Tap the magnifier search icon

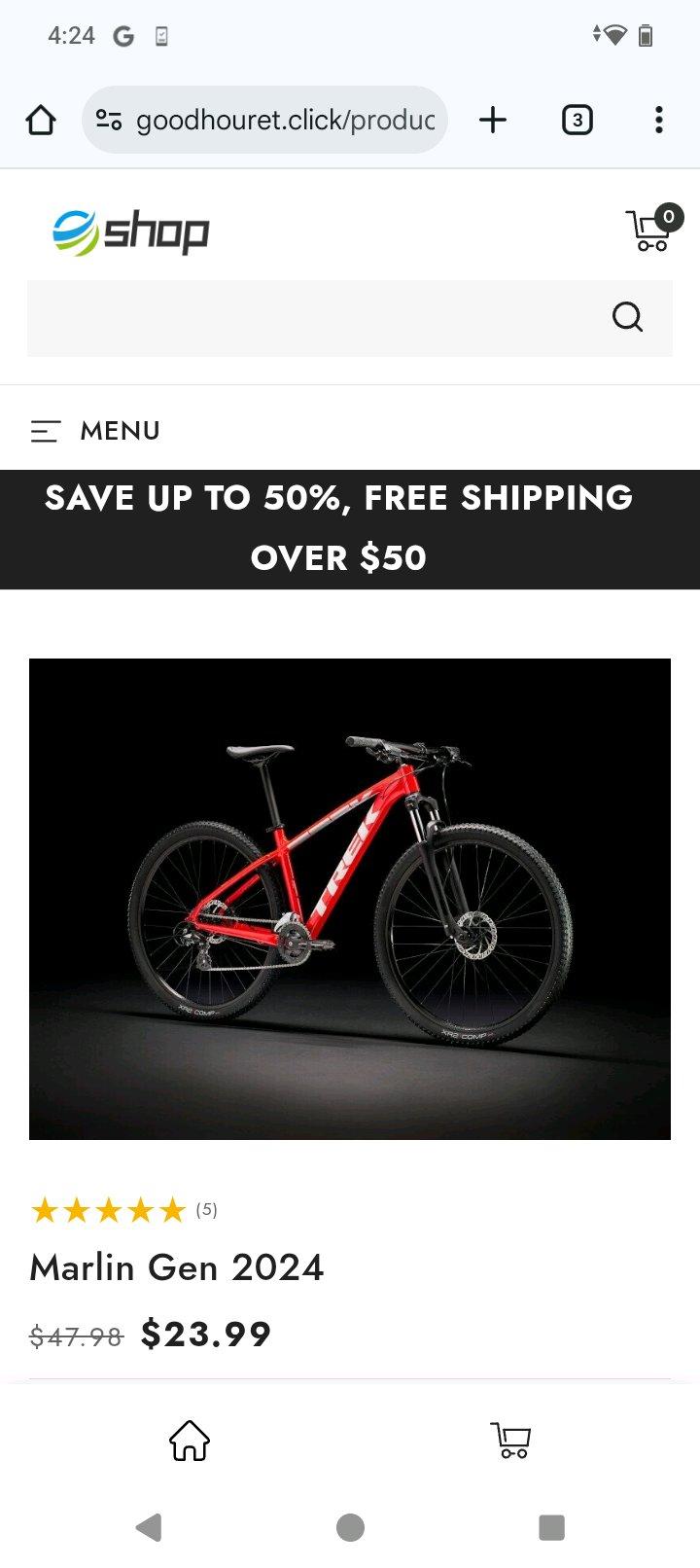(627, 317)
